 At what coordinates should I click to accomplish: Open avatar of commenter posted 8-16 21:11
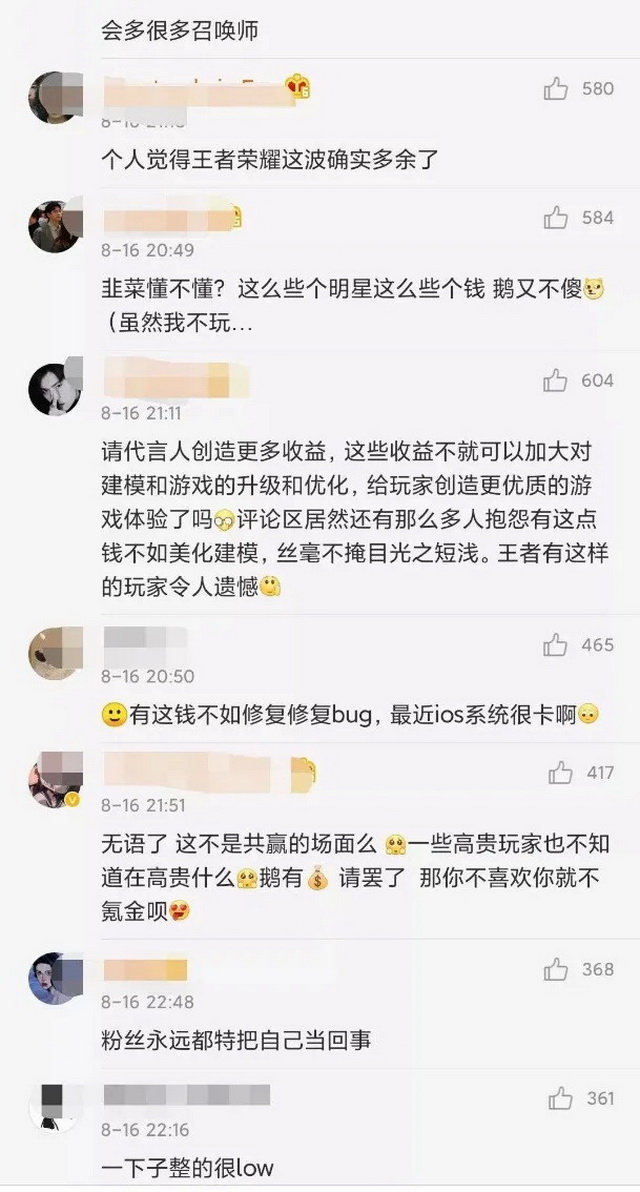pyautogui.click(x=54, y=388)
